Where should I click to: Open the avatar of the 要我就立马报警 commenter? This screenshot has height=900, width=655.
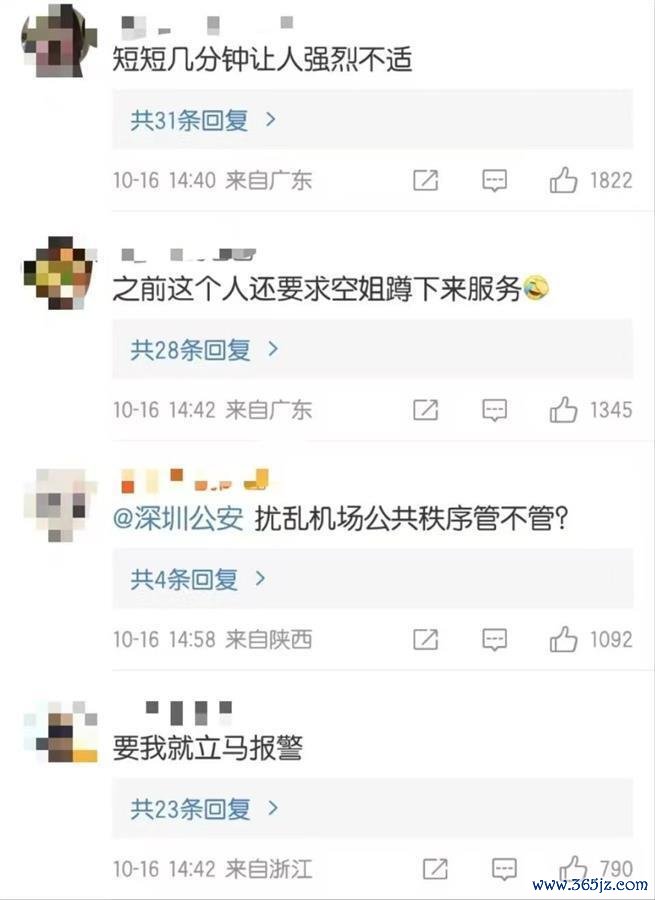click(x=60, y=733)
